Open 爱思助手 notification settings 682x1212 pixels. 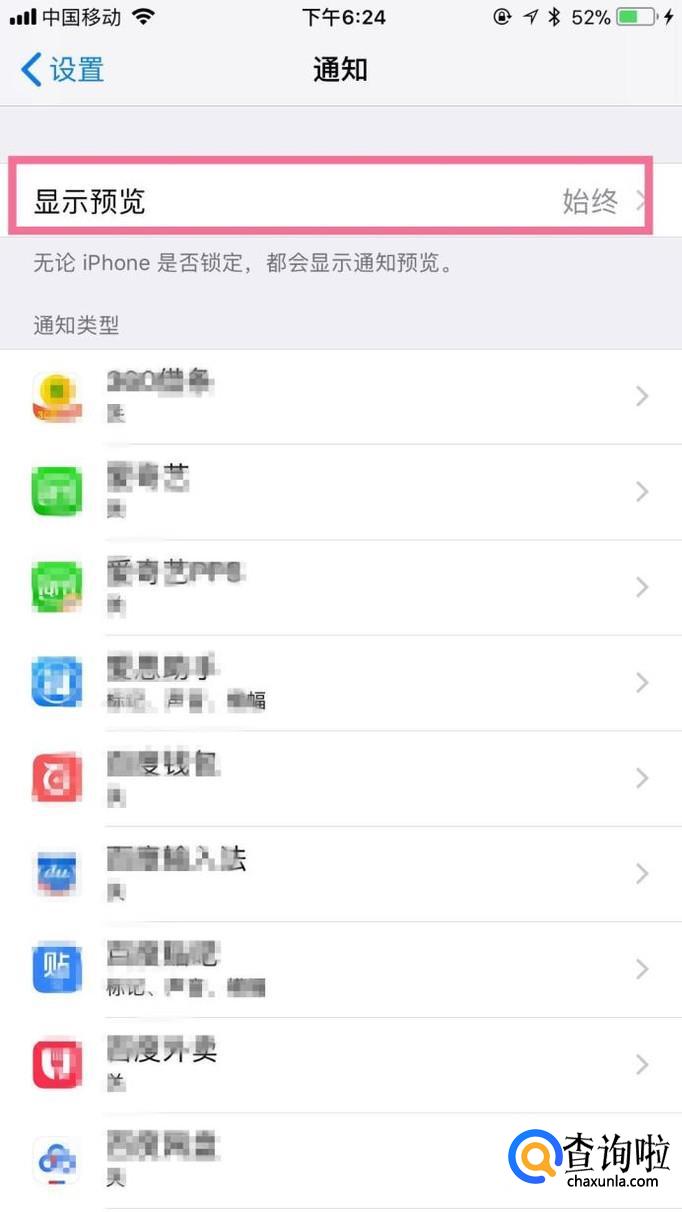[340, 683]
